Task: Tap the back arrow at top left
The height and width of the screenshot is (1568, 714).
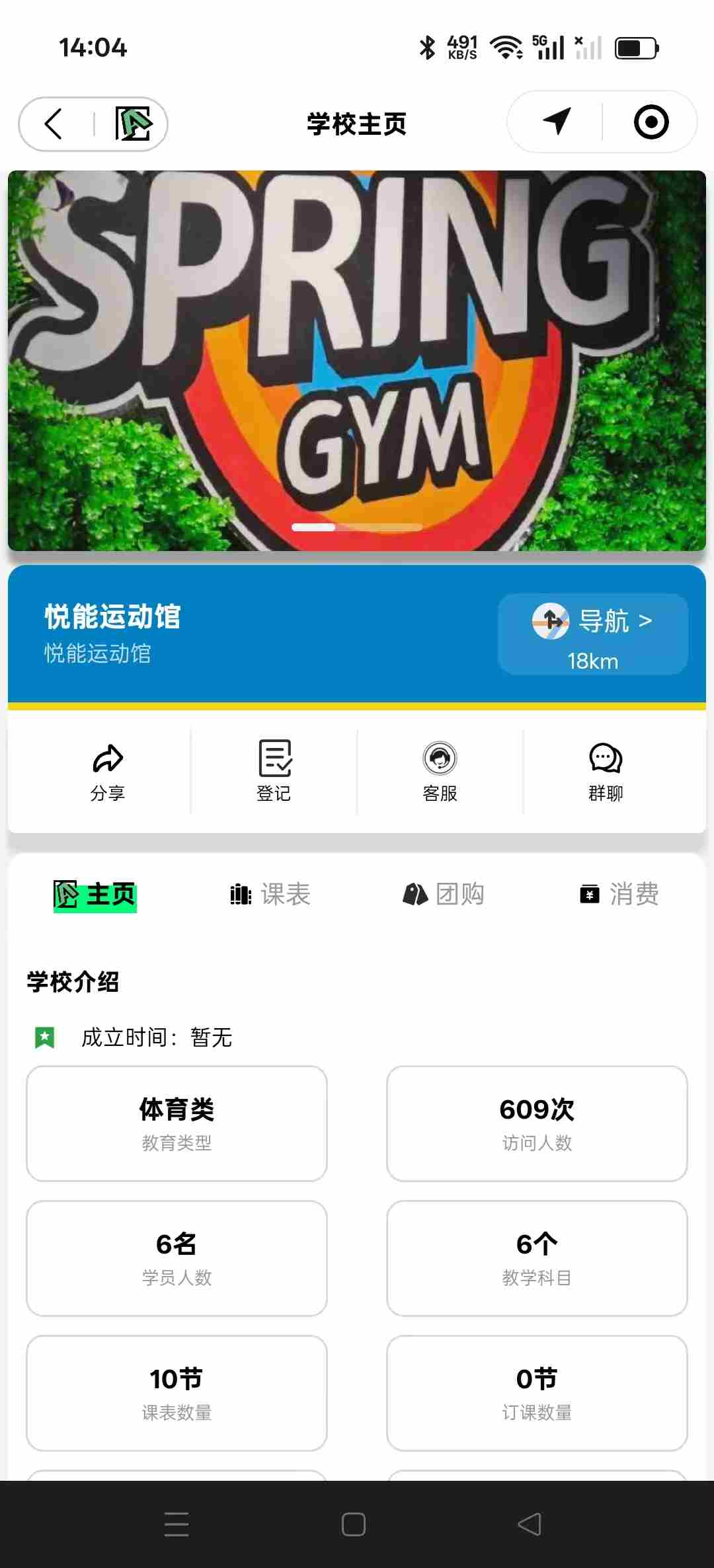Action: [53, 124]
